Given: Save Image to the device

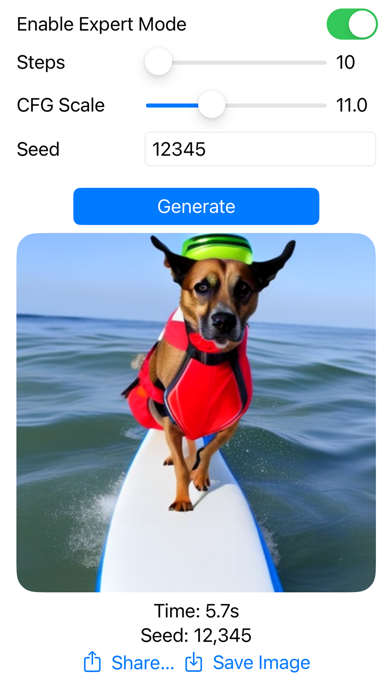Looking at the screenshot, I should coord(248,663).
